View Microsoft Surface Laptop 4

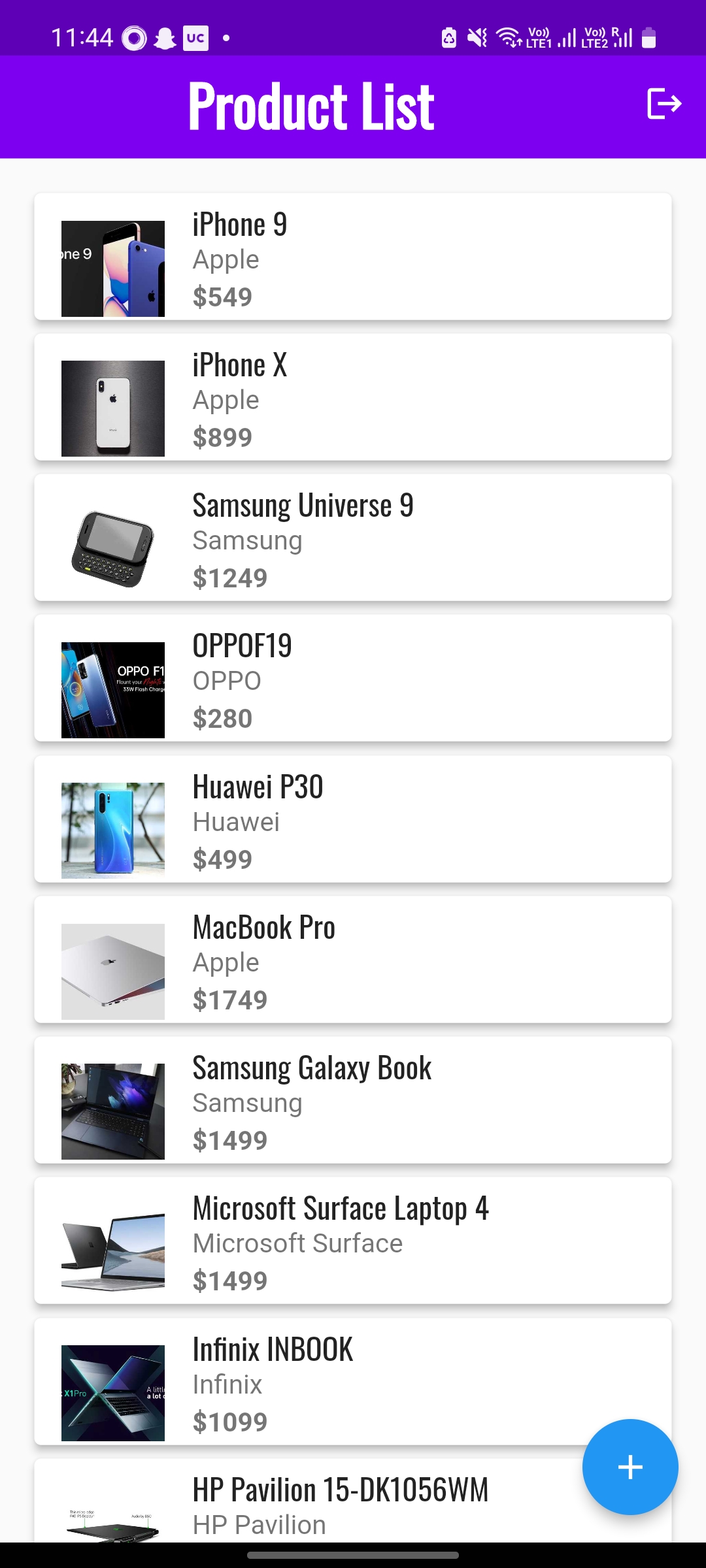click(x=353, y=1241)
